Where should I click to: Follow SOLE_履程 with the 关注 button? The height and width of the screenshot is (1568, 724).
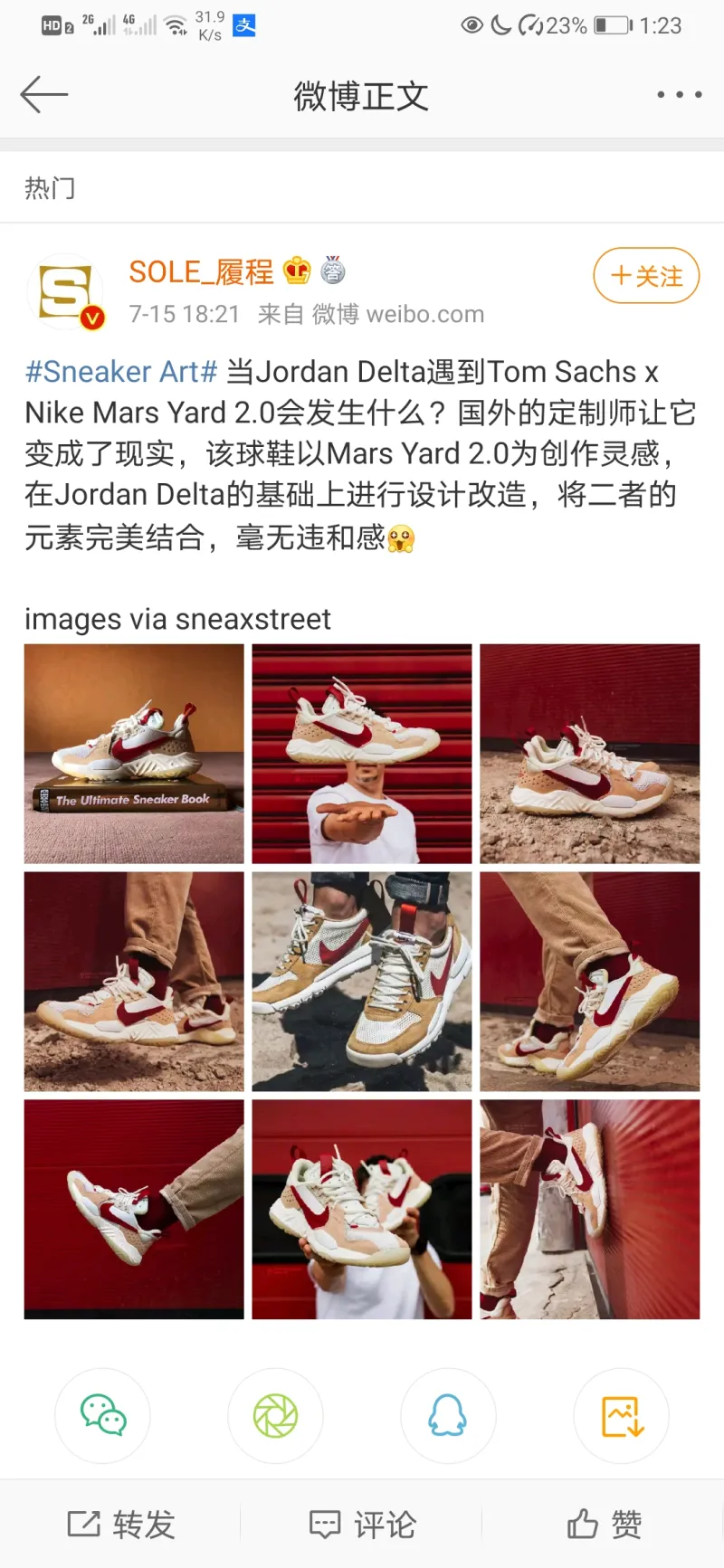646,276
